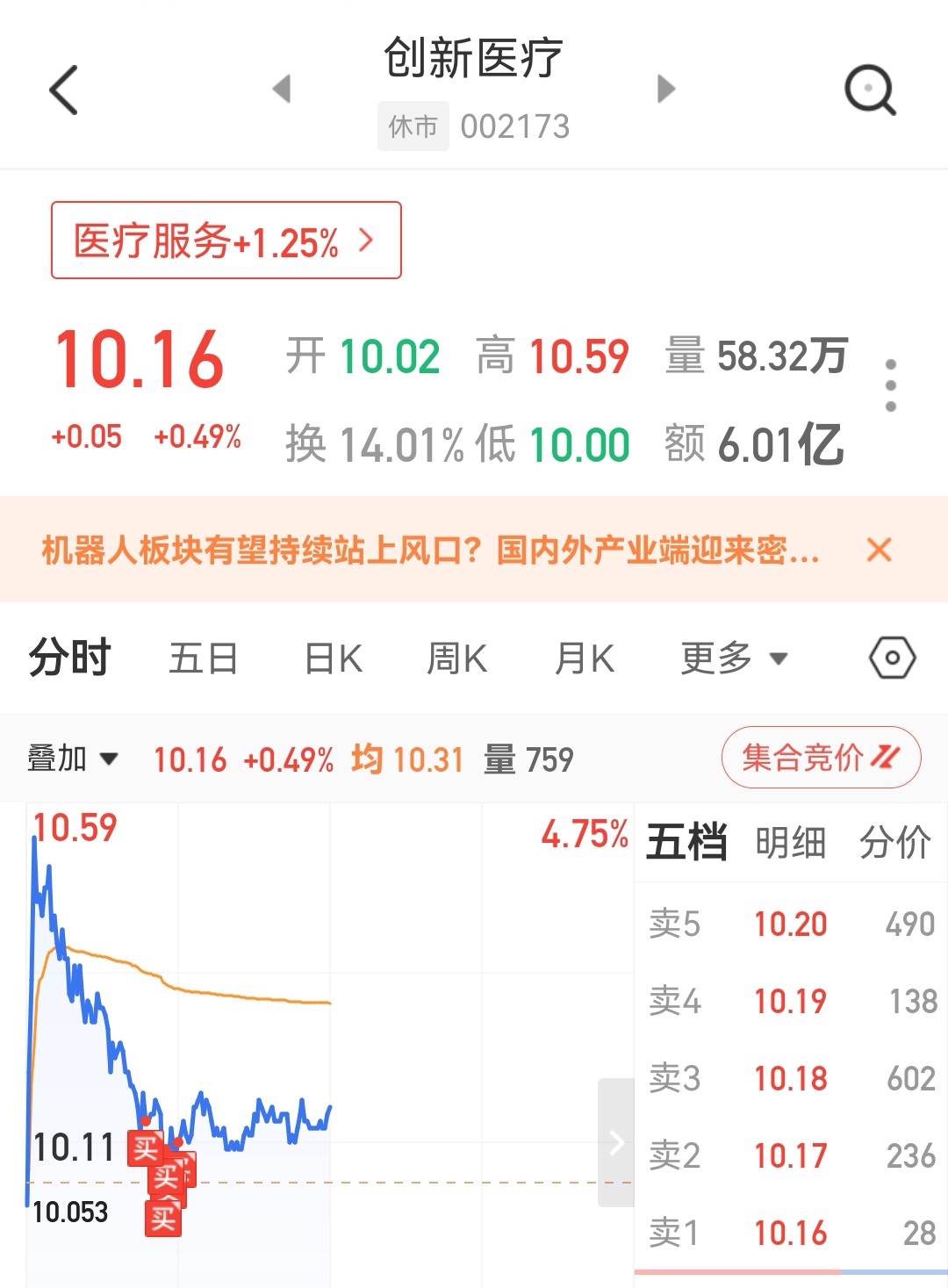Switch to the 明细 tab
Screen dimensions: 948x1288
[790, 843]
